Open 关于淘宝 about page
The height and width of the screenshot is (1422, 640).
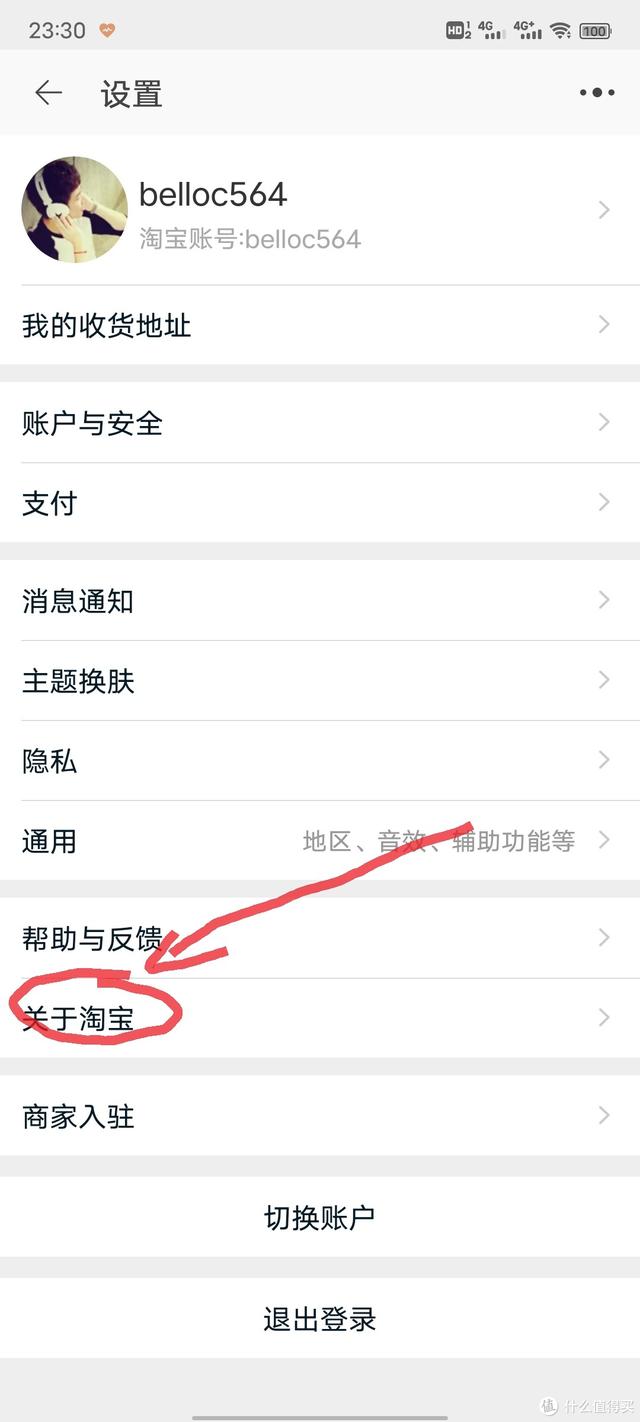[x=320, y=1018]
